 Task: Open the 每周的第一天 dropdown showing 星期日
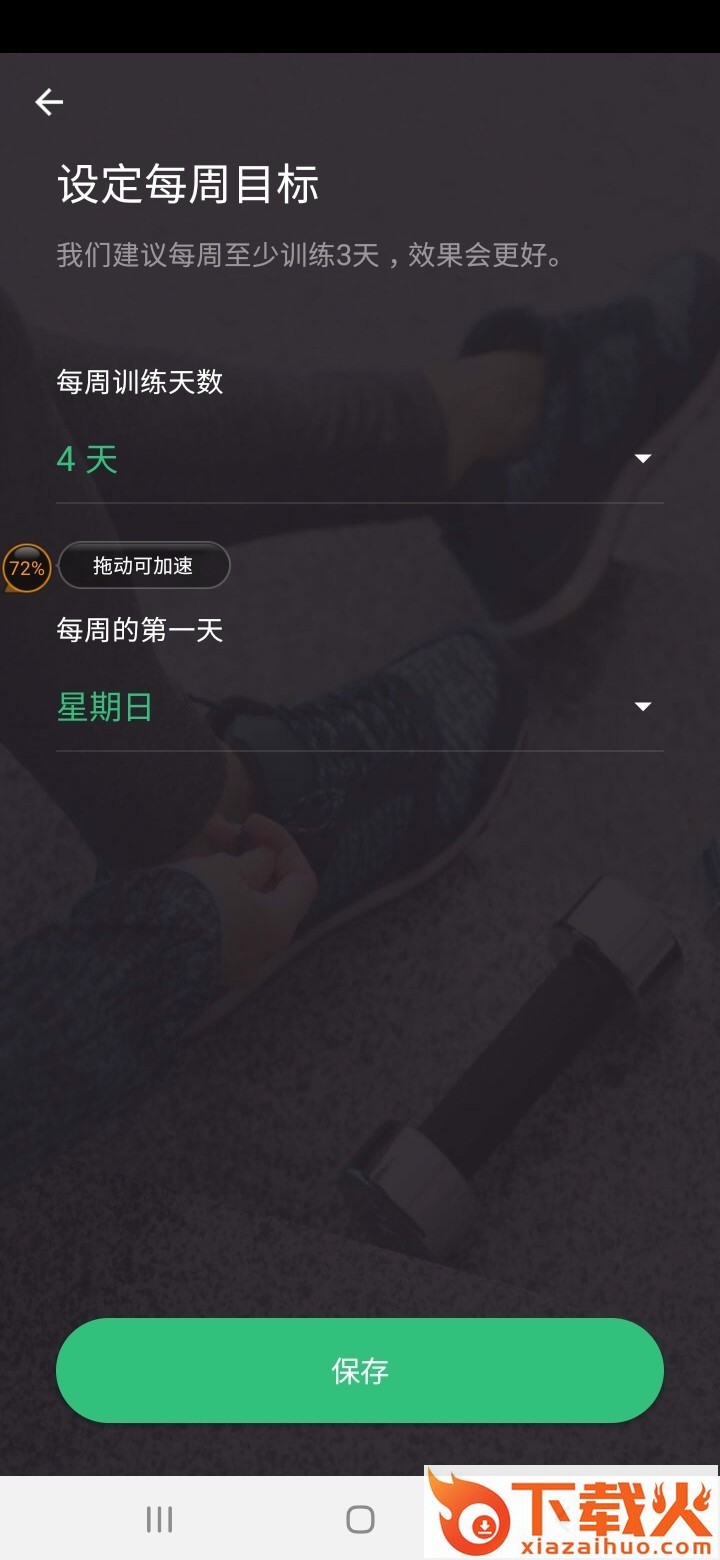(360, 707)
